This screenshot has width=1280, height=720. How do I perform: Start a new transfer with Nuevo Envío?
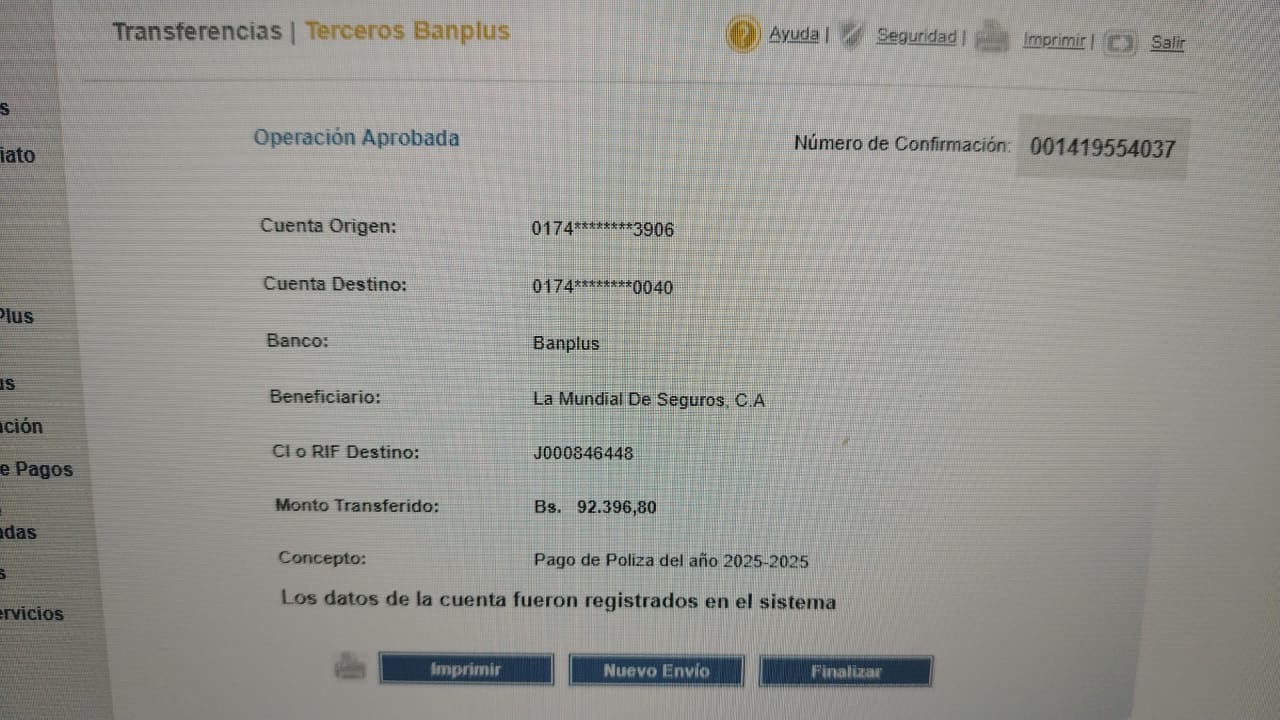point(656,670)
